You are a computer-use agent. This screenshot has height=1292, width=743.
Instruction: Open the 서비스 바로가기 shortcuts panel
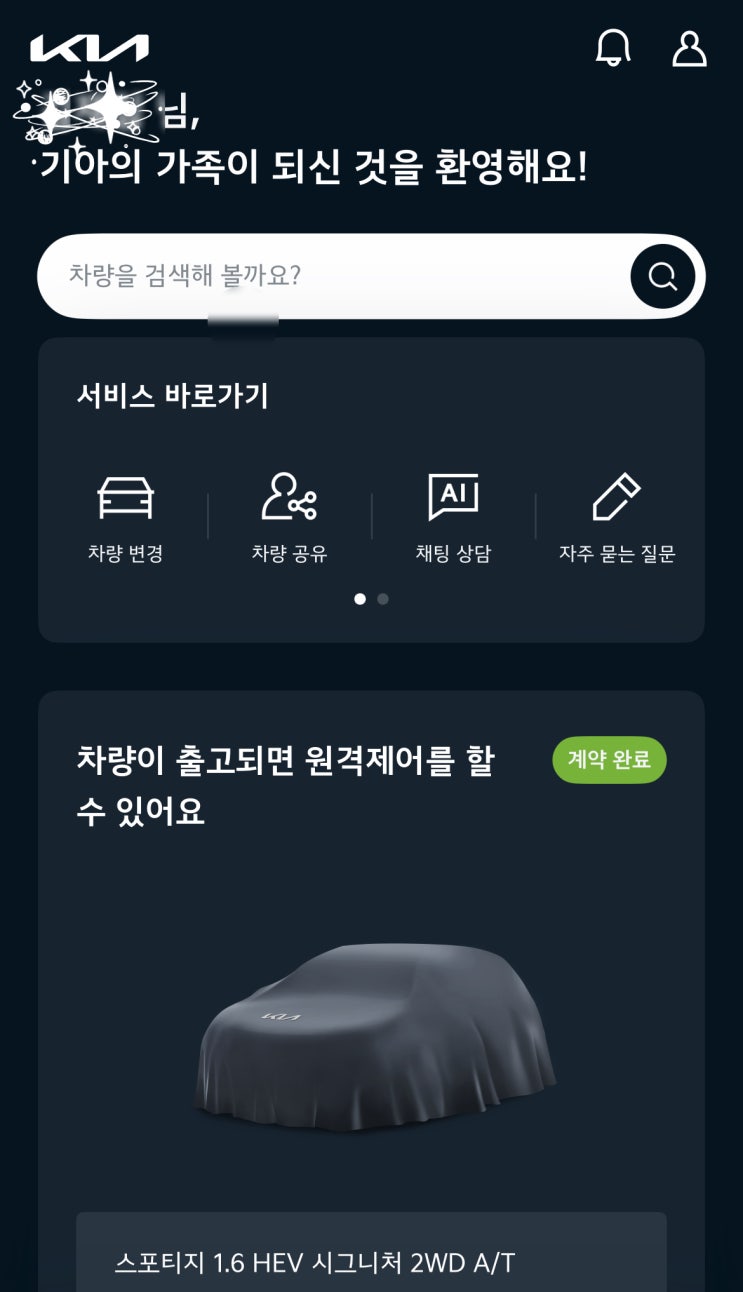tap(170, 393)
